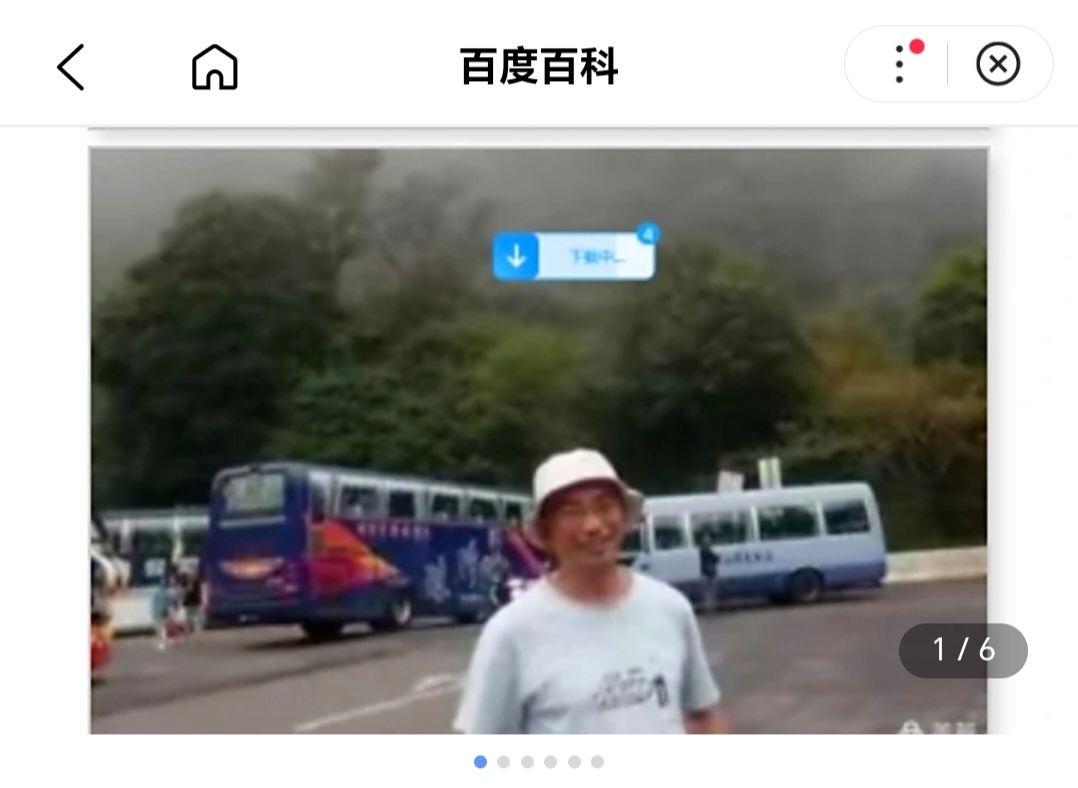Open the first gallery photo full screen
Screen dimensions: 1078x788
click(538, 440)
